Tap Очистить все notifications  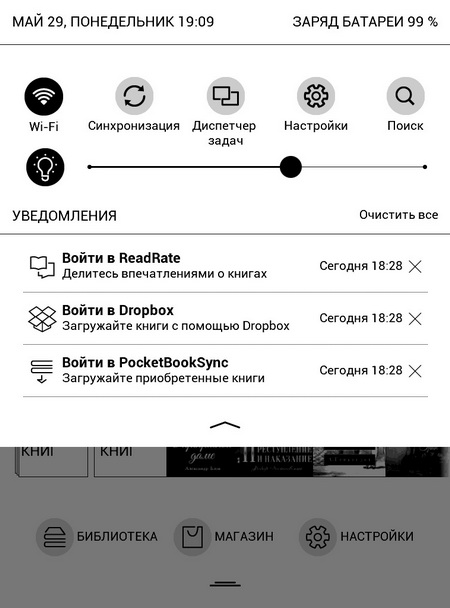tap(398, 215)
